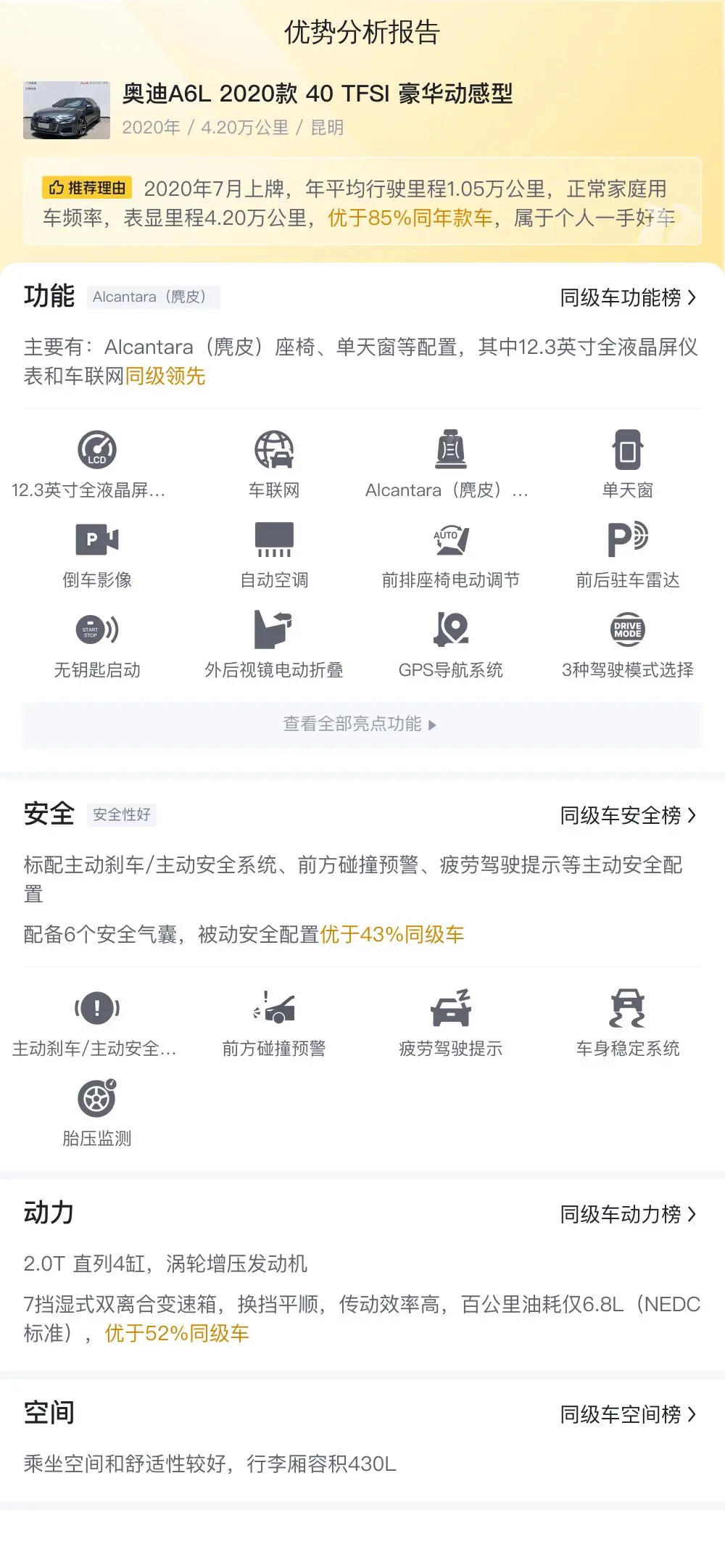Tap the 无钥匙启动 keyless start icon
725x1568 pixels.
tap(94, 630)
